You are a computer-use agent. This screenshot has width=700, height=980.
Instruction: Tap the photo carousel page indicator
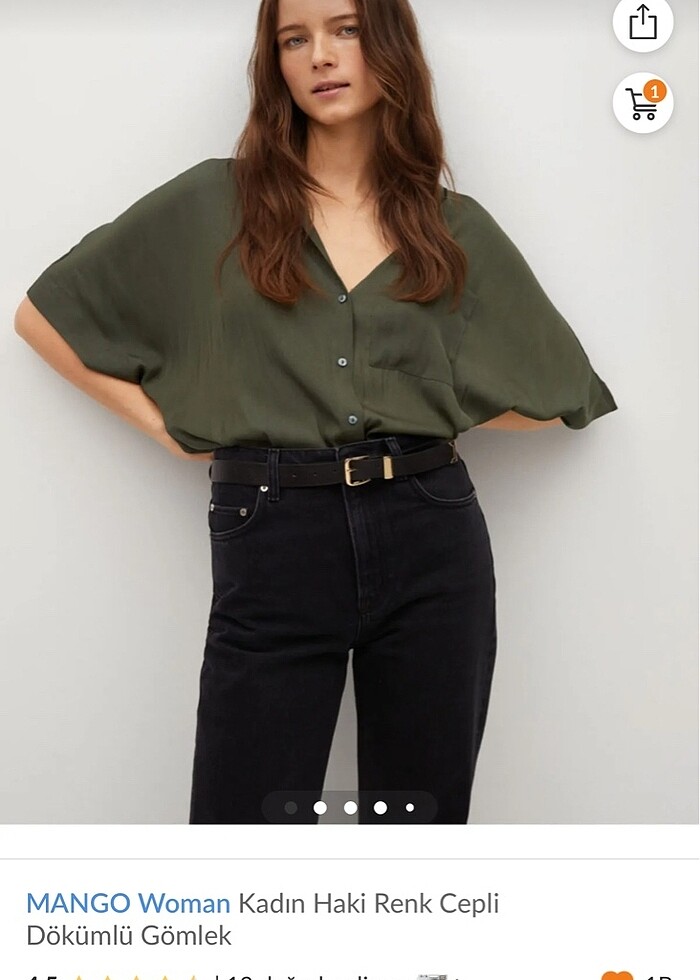(350, 807)
